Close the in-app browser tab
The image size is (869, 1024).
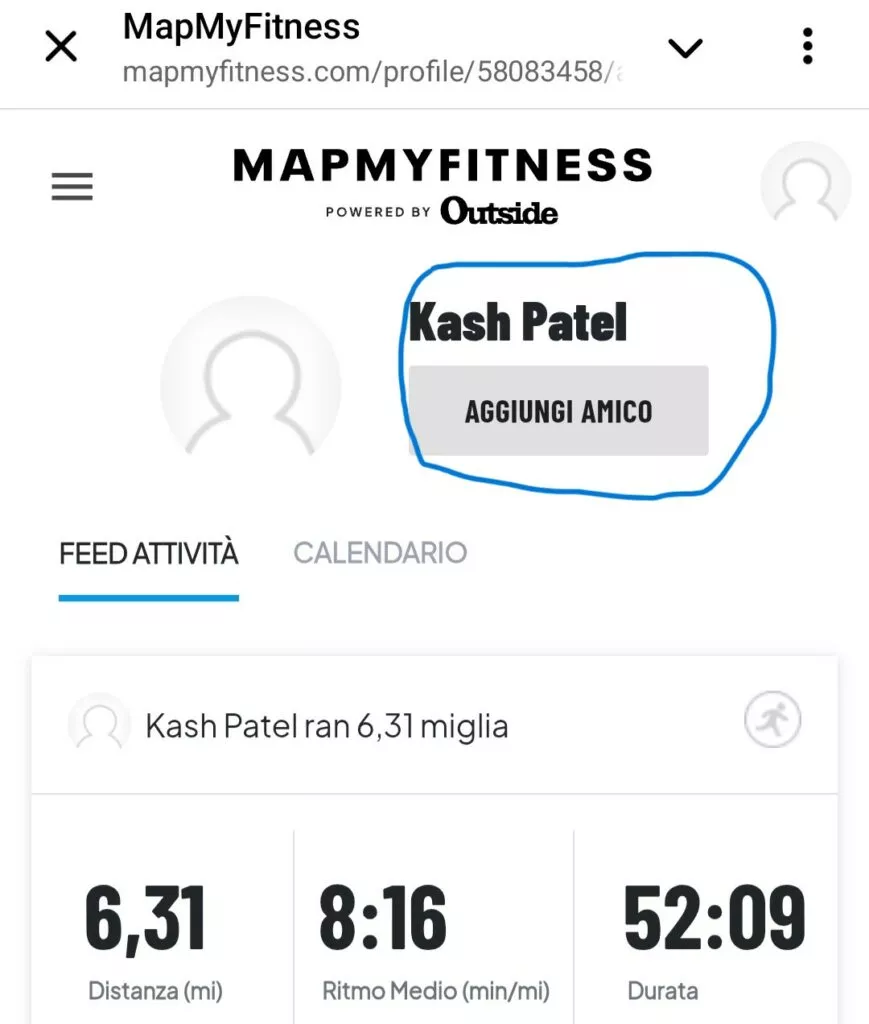(x=61, y=46)
